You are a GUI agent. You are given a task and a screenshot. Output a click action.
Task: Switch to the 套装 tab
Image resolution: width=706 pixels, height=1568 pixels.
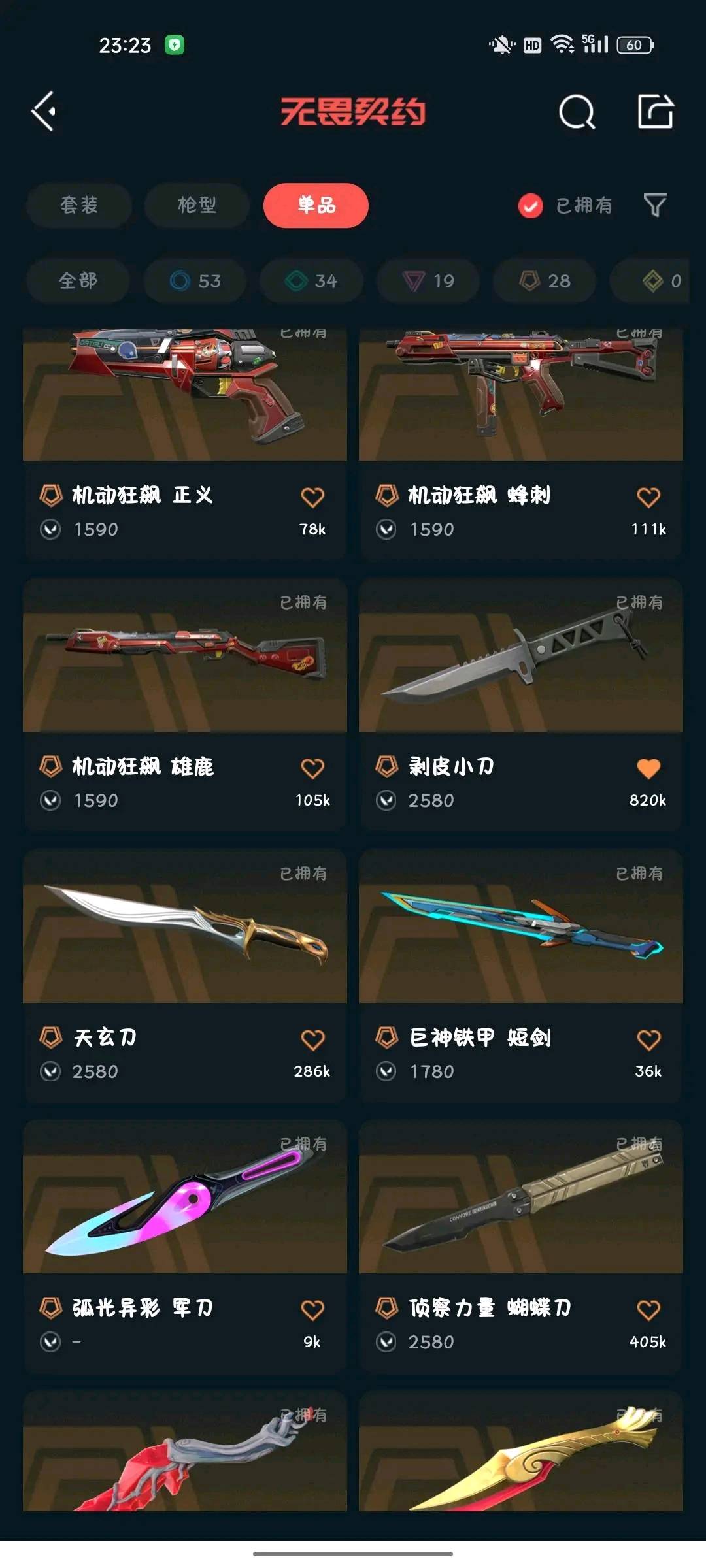(79, 205)
